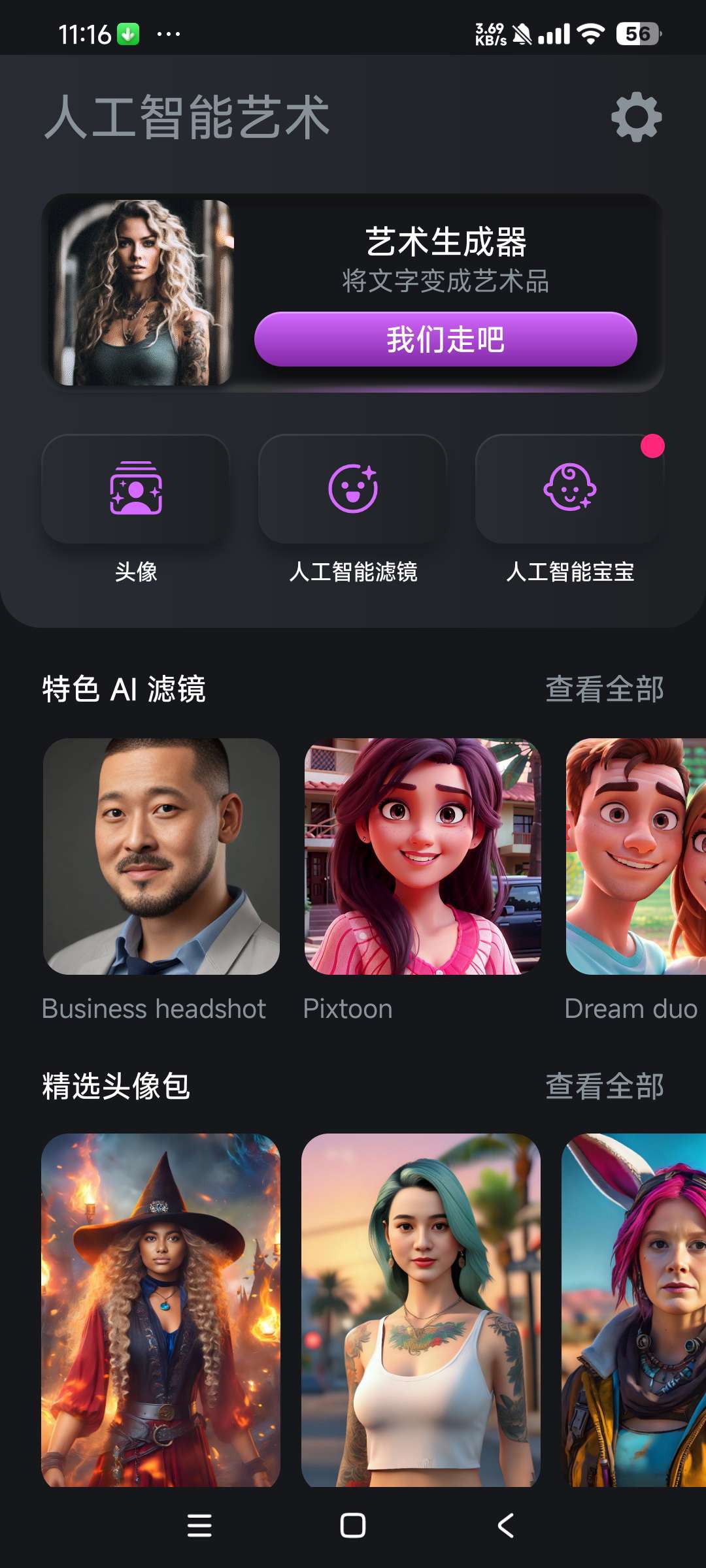Go back using system navigation
The image size is (706, 1568).
[506, 1526]
